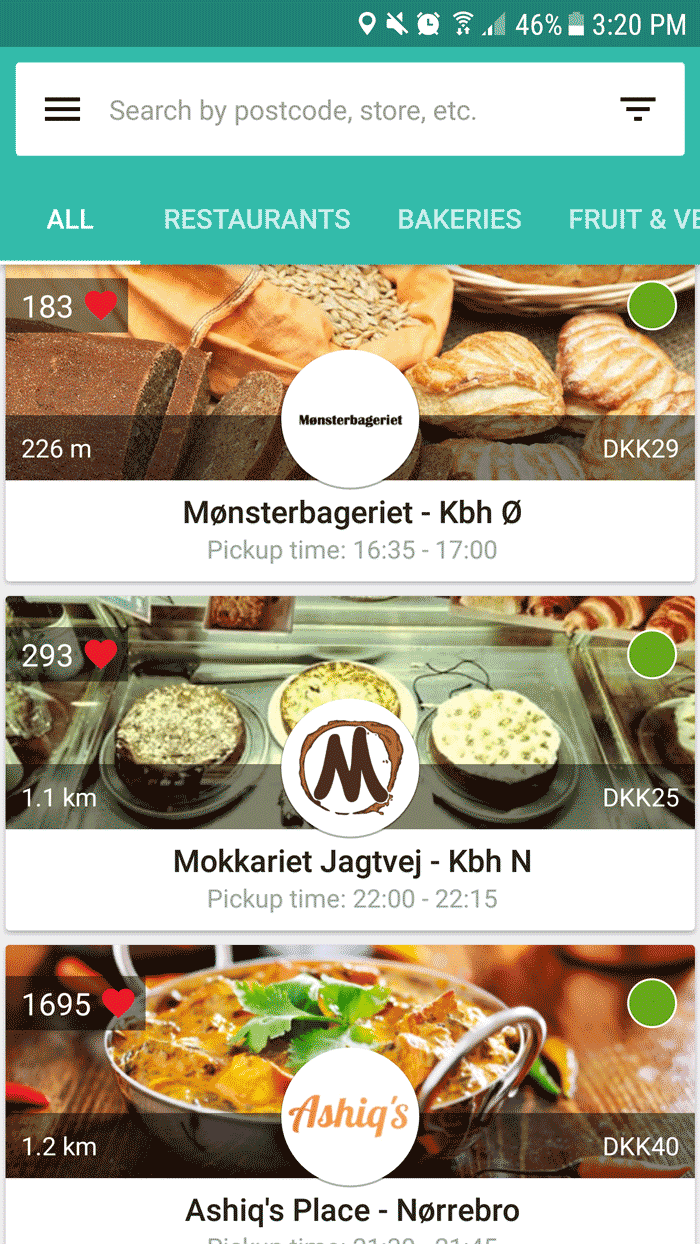Open the filter options icon
Viewport: 700px width, 1244px height.
point(637,110)
